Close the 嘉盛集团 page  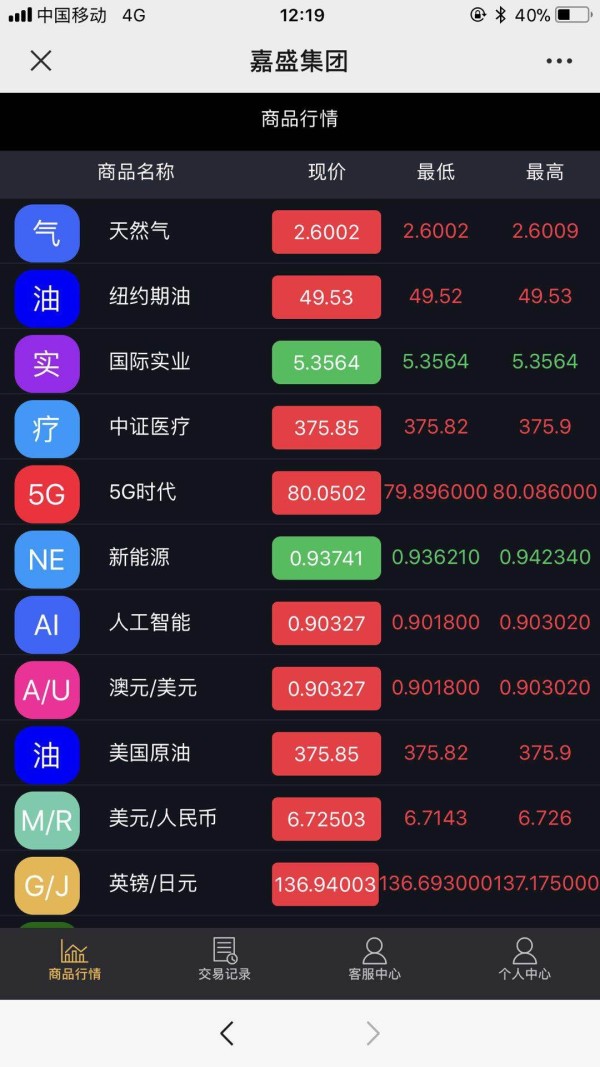click(41, 61)
